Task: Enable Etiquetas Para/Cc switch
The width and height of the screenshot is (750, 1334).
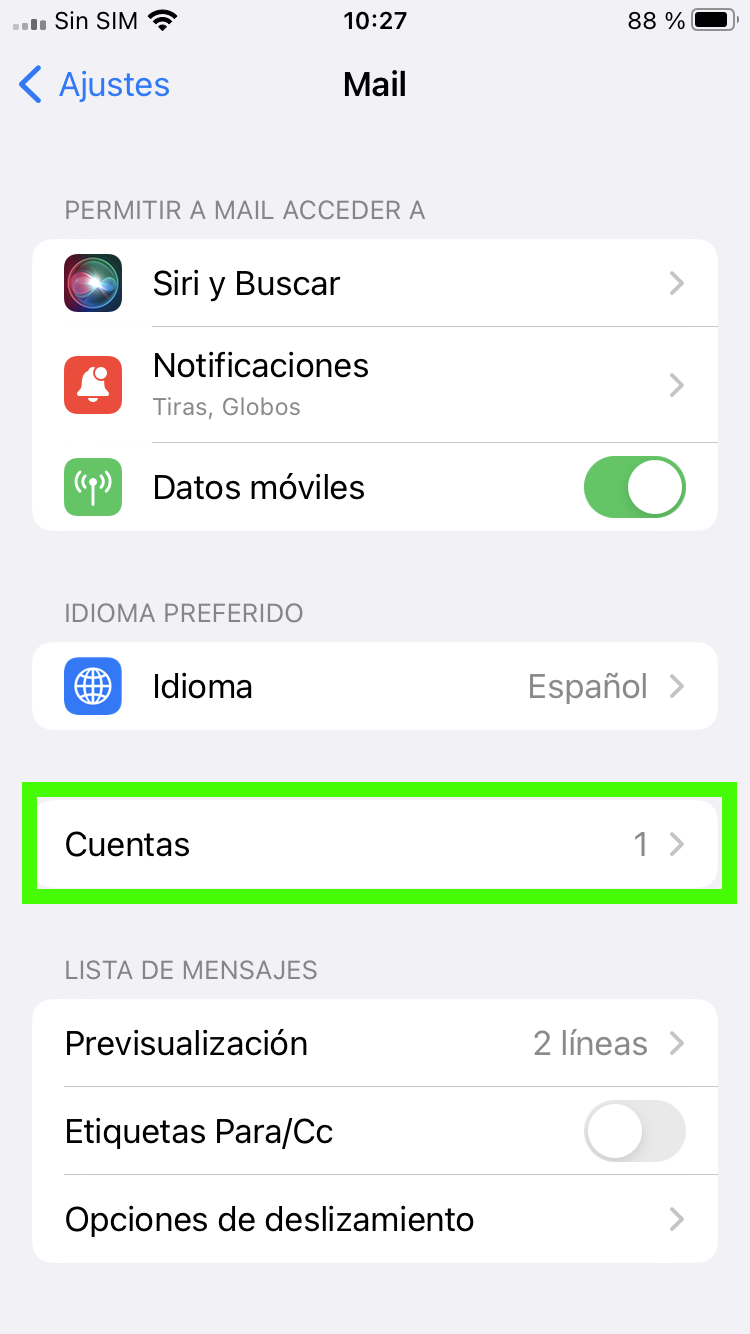Action: coord(635,1131)
